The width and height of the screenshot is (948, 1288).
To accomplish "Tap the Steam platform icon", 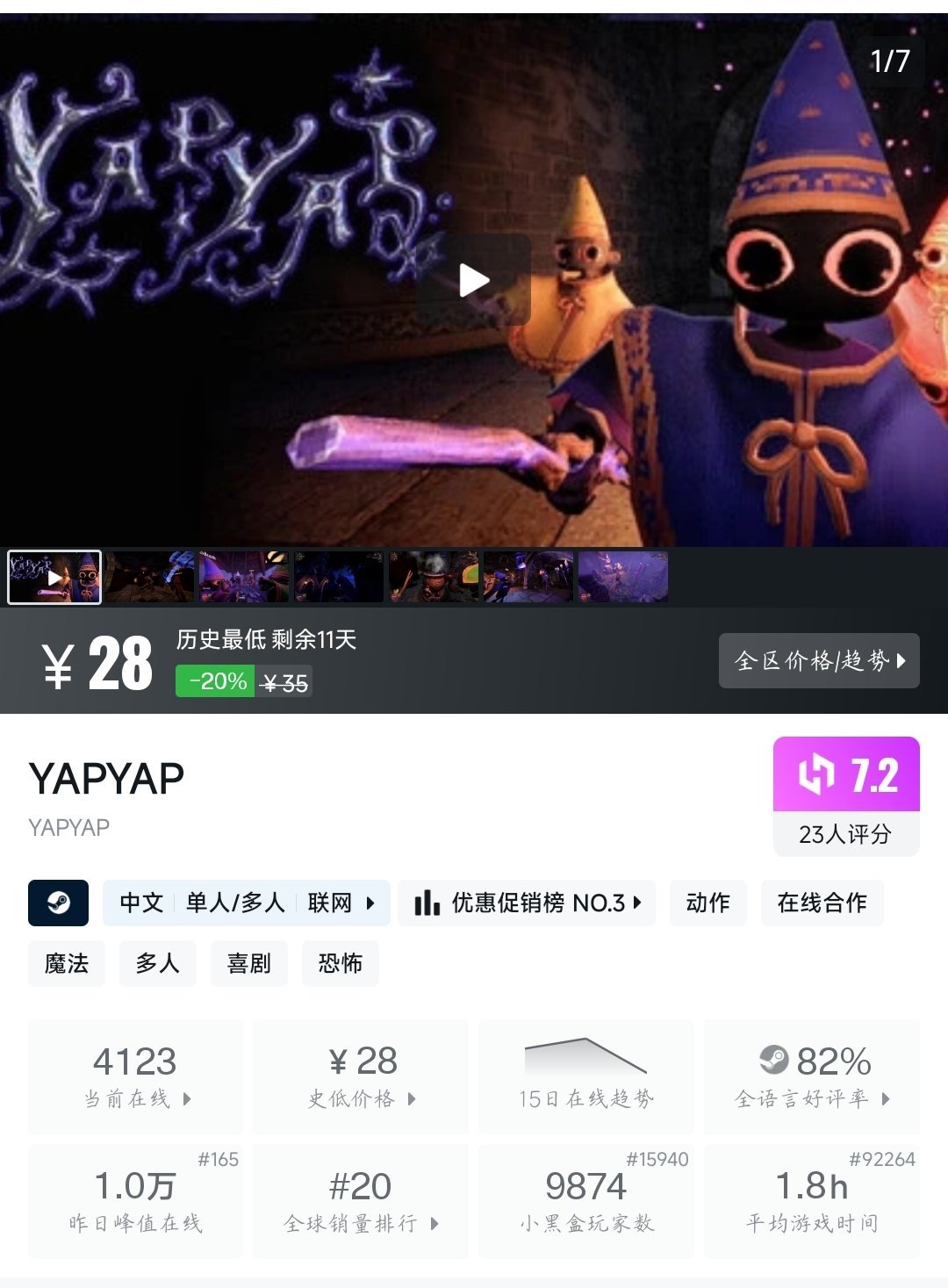I will [59, 903].
